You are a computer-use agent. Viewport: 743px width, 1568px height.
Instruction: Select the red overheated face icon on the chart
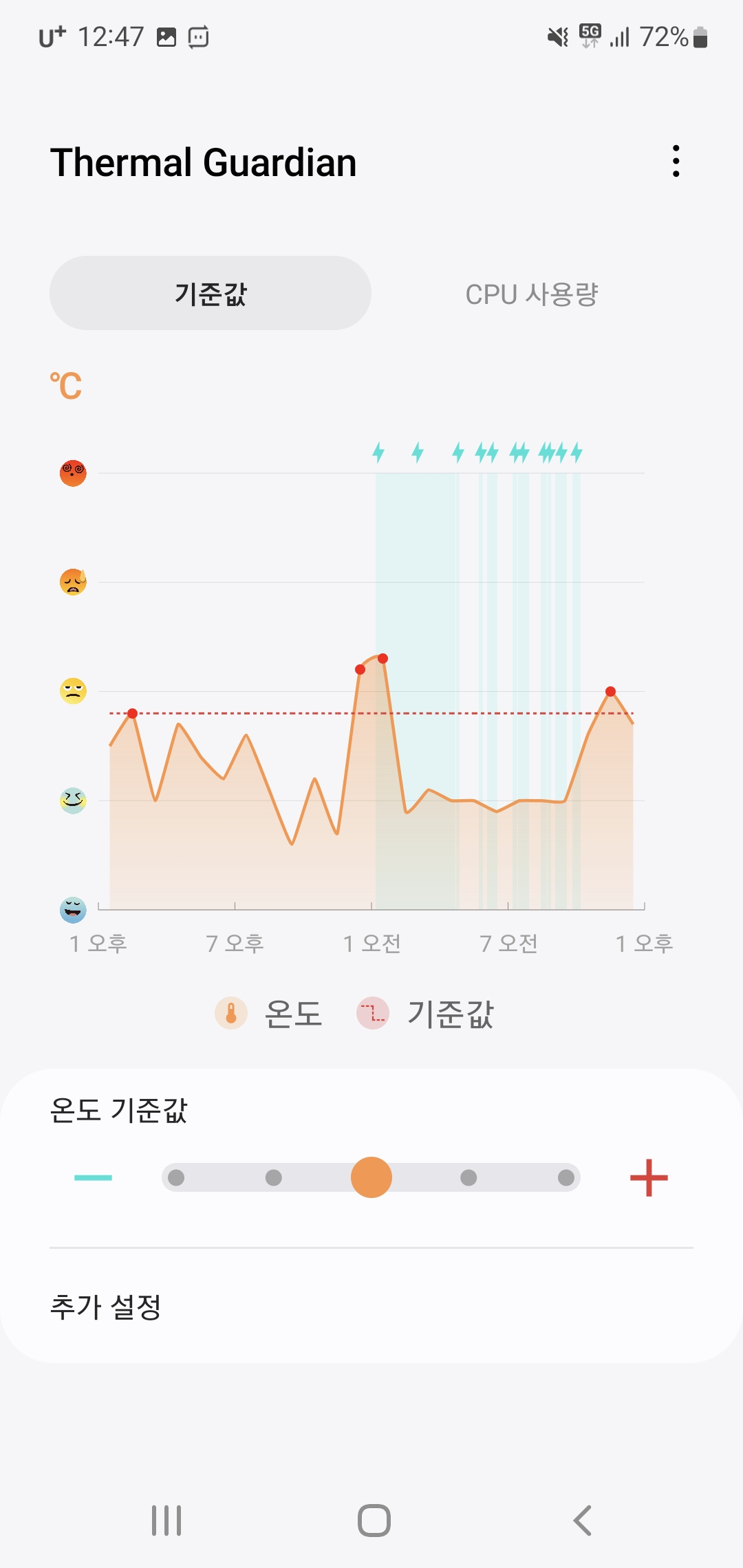[x=72, y=472]
